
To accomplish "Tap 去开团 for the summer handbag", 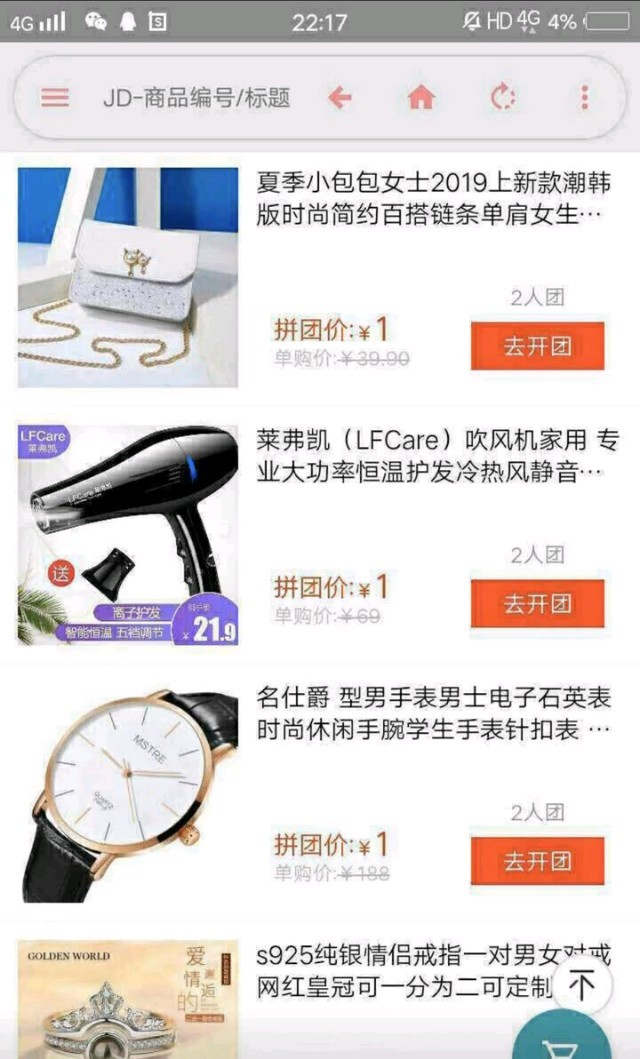I will (537, 346).
